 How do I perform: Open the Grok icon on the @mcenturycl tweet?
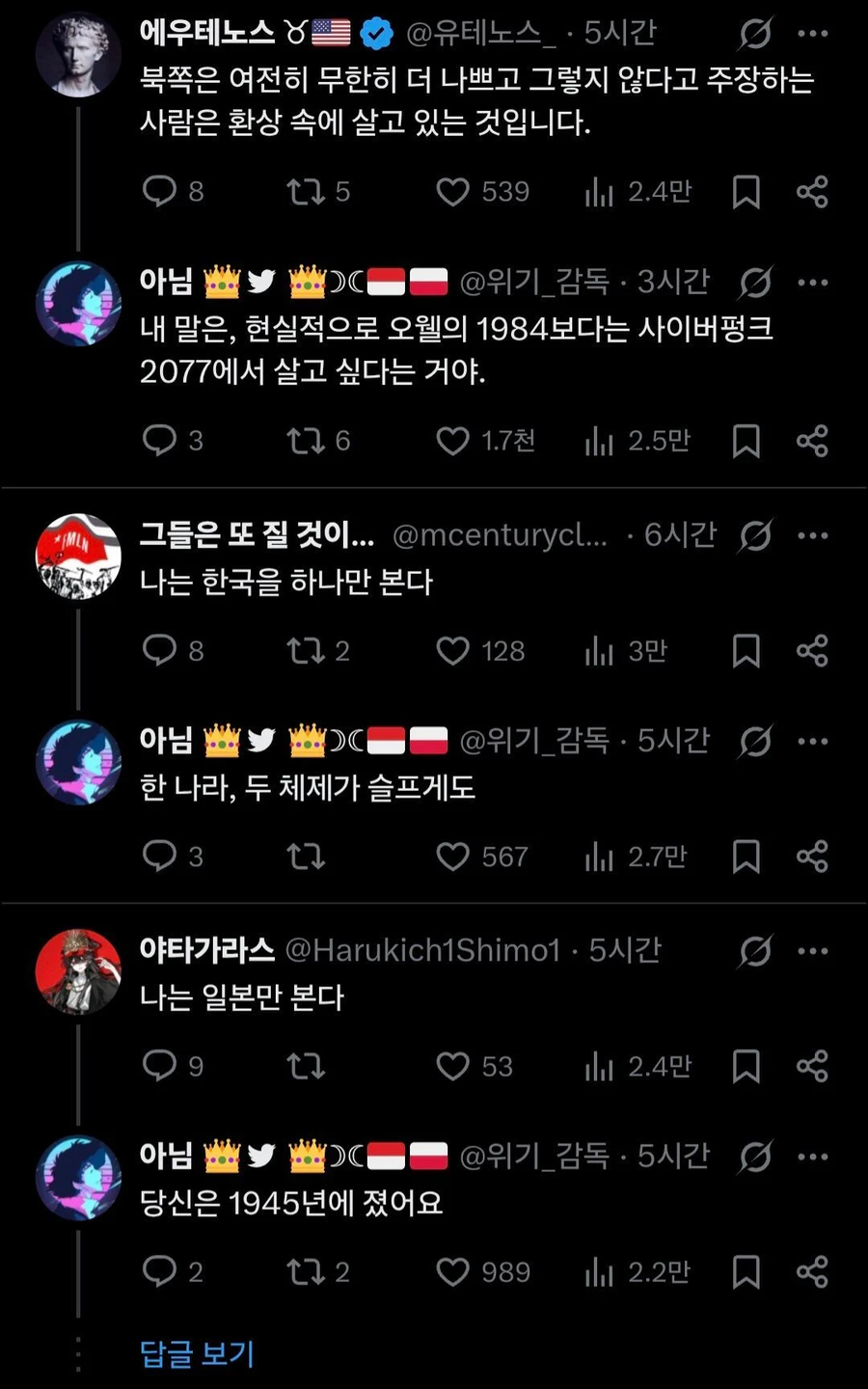(x=755, y=535)
